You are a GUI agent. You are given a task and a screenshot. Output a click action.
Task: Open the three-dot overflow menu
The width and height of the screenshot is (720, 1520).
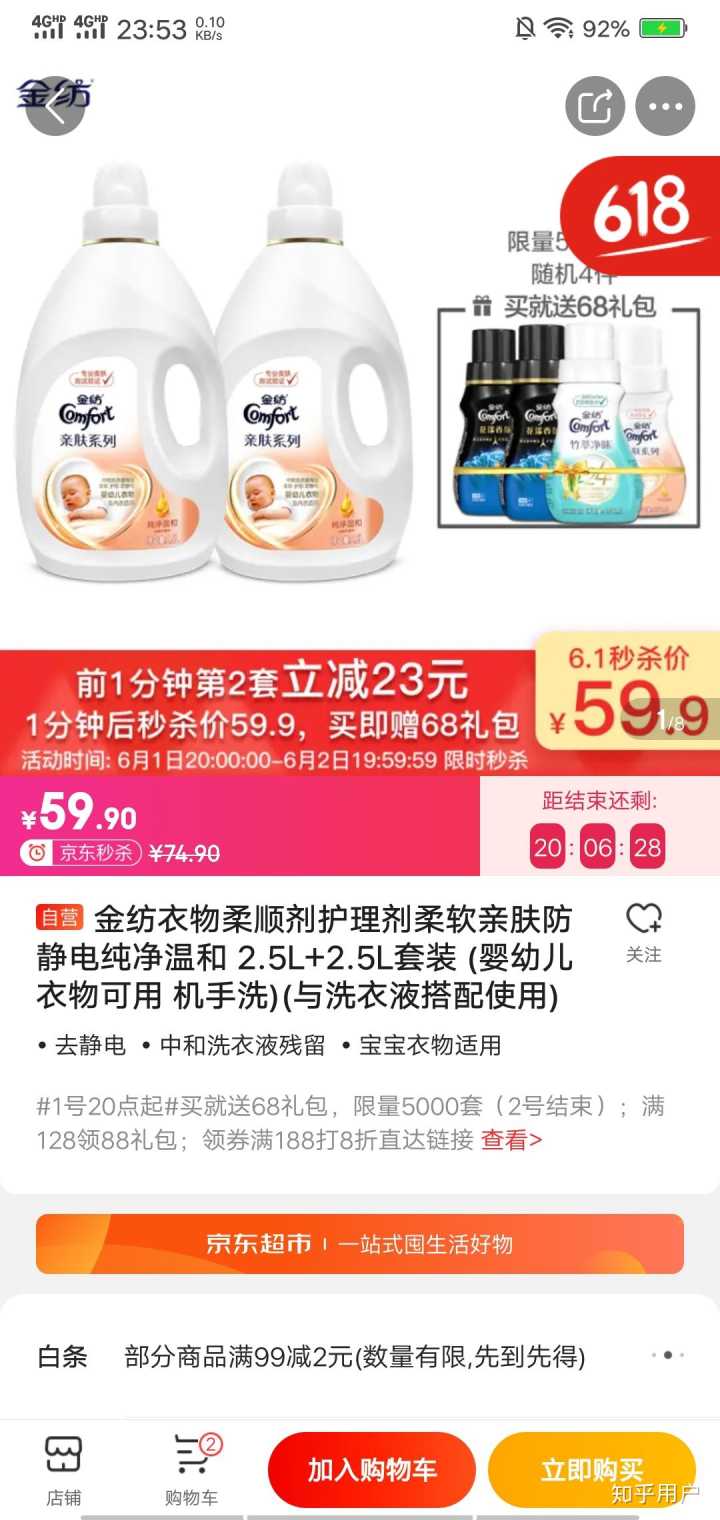[665, 106]
